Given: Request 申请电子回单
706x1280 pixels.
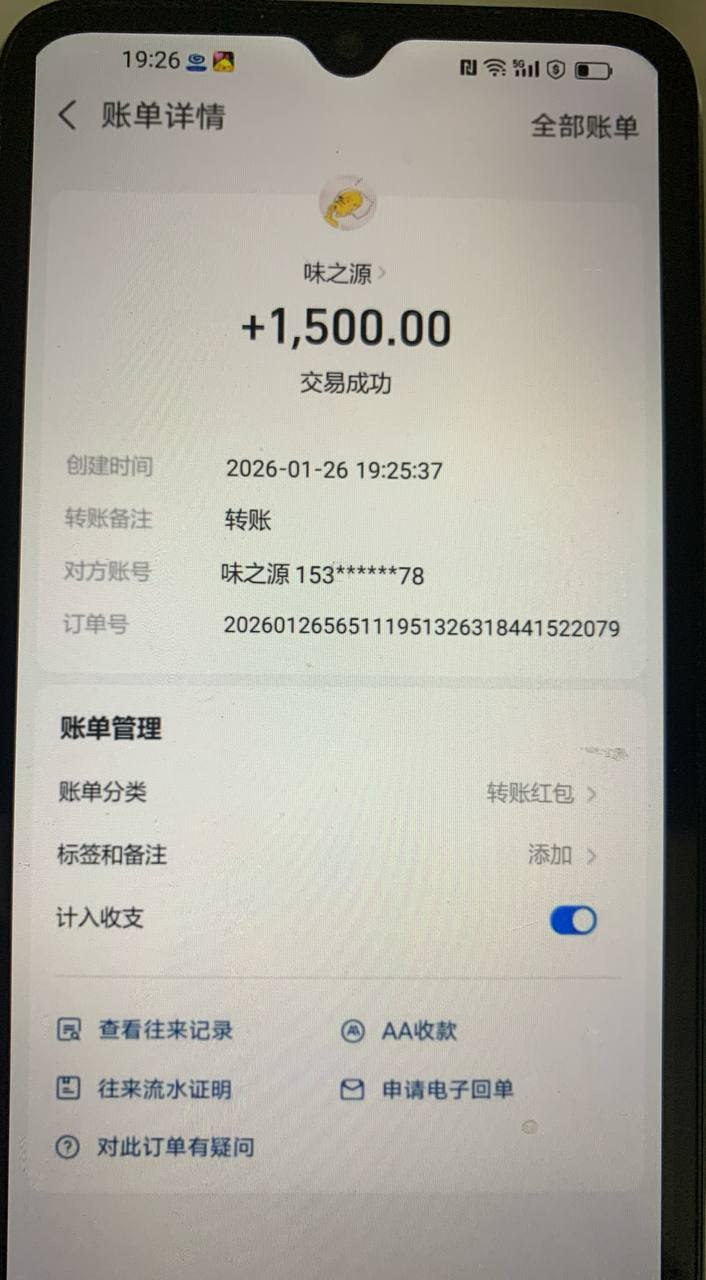Looking at the screenshot, I should tap(428, 1089).
